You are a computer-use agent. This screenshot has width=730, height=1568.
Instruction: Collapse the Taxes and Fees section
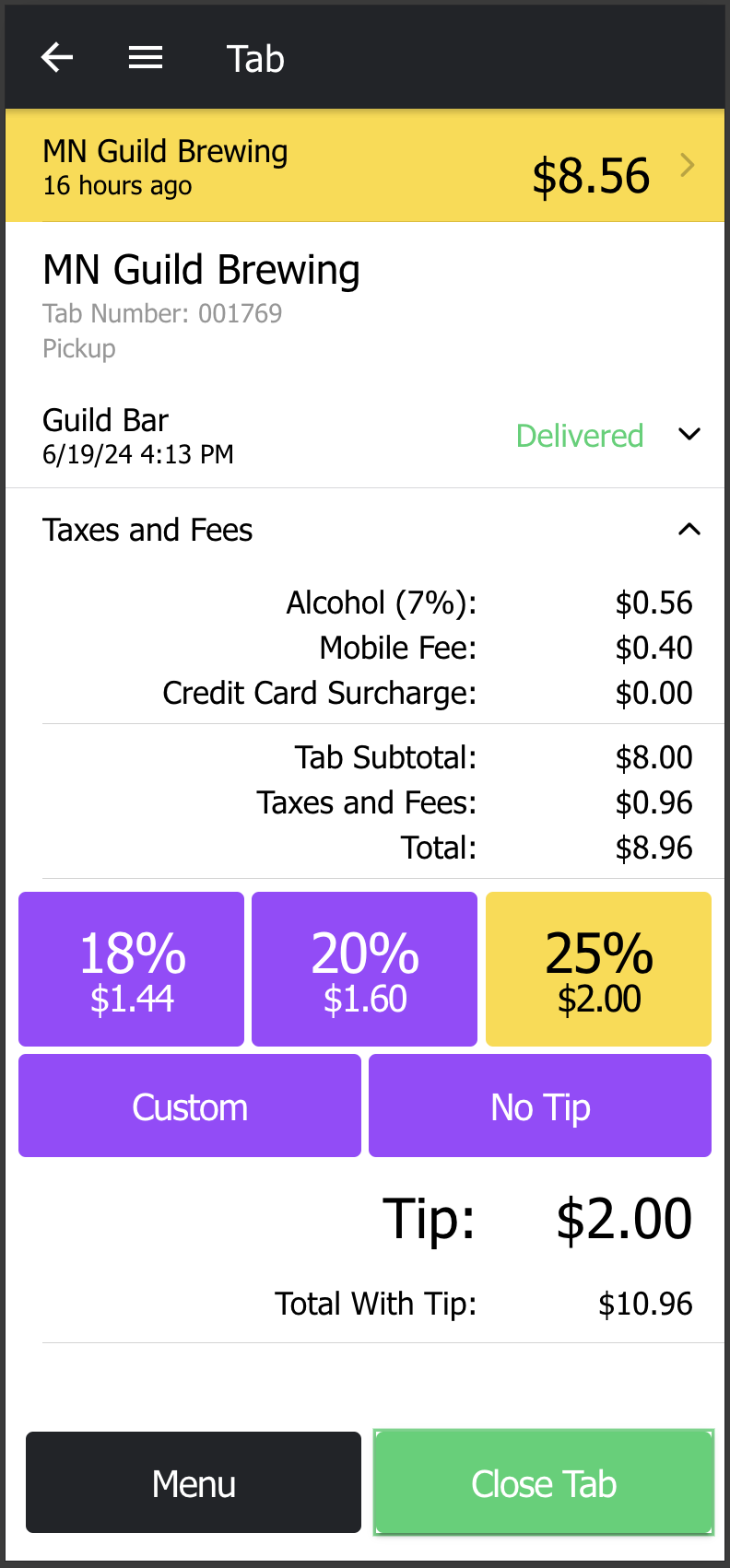365,530
